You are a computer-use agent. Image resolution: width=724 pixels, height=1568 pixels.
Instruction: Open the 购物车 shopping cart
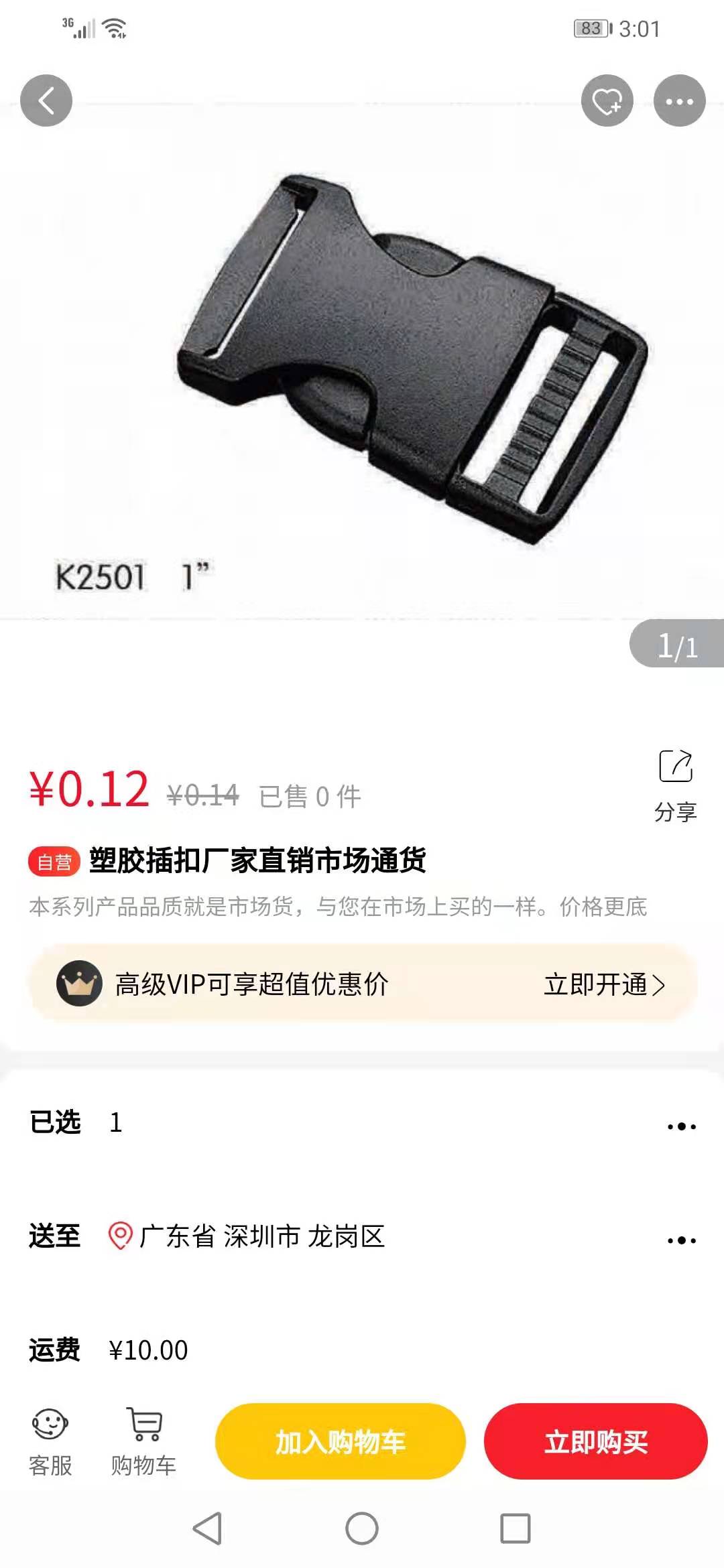[143, 1441]
